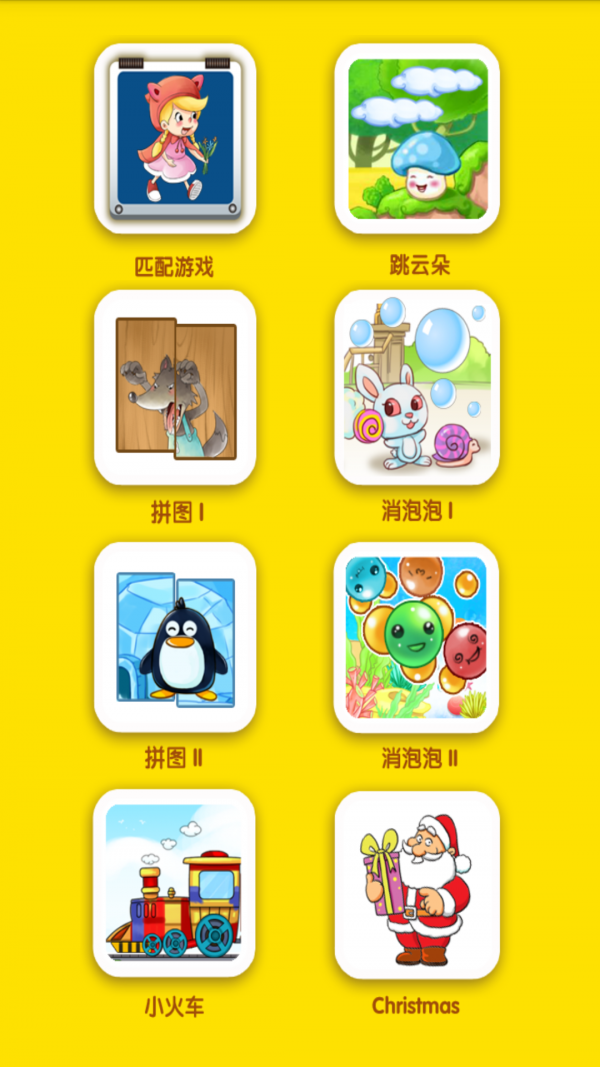Open the 拼图 II penguin puzzle

tap(175, 637)
